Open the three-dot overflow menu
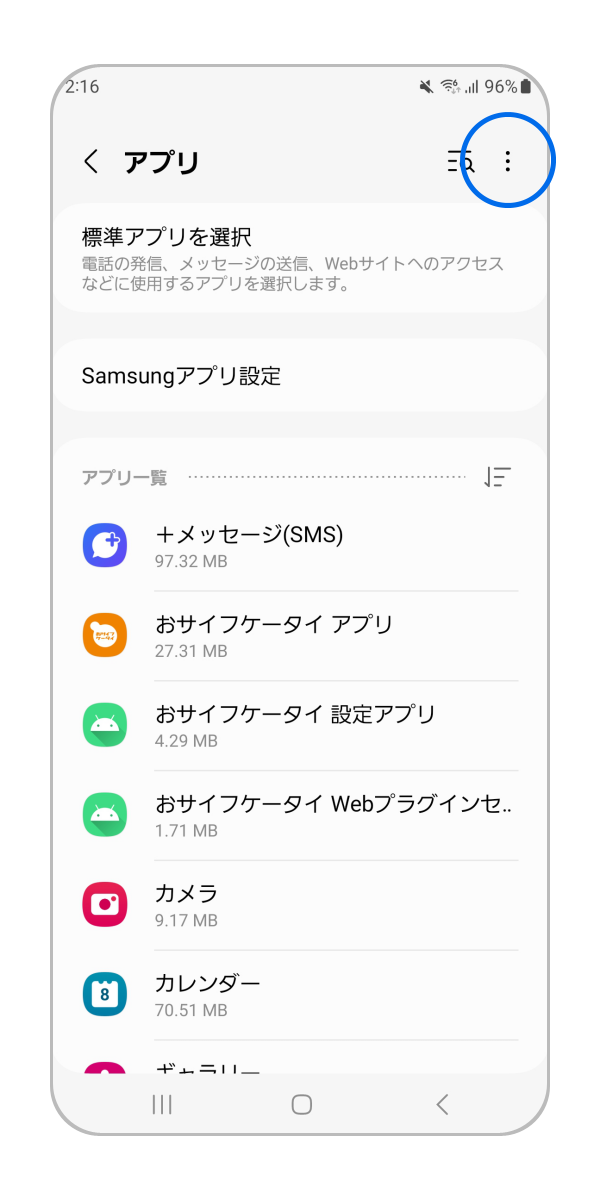The width and height of the screenshot is (600, 1200). tap(508, 162)
